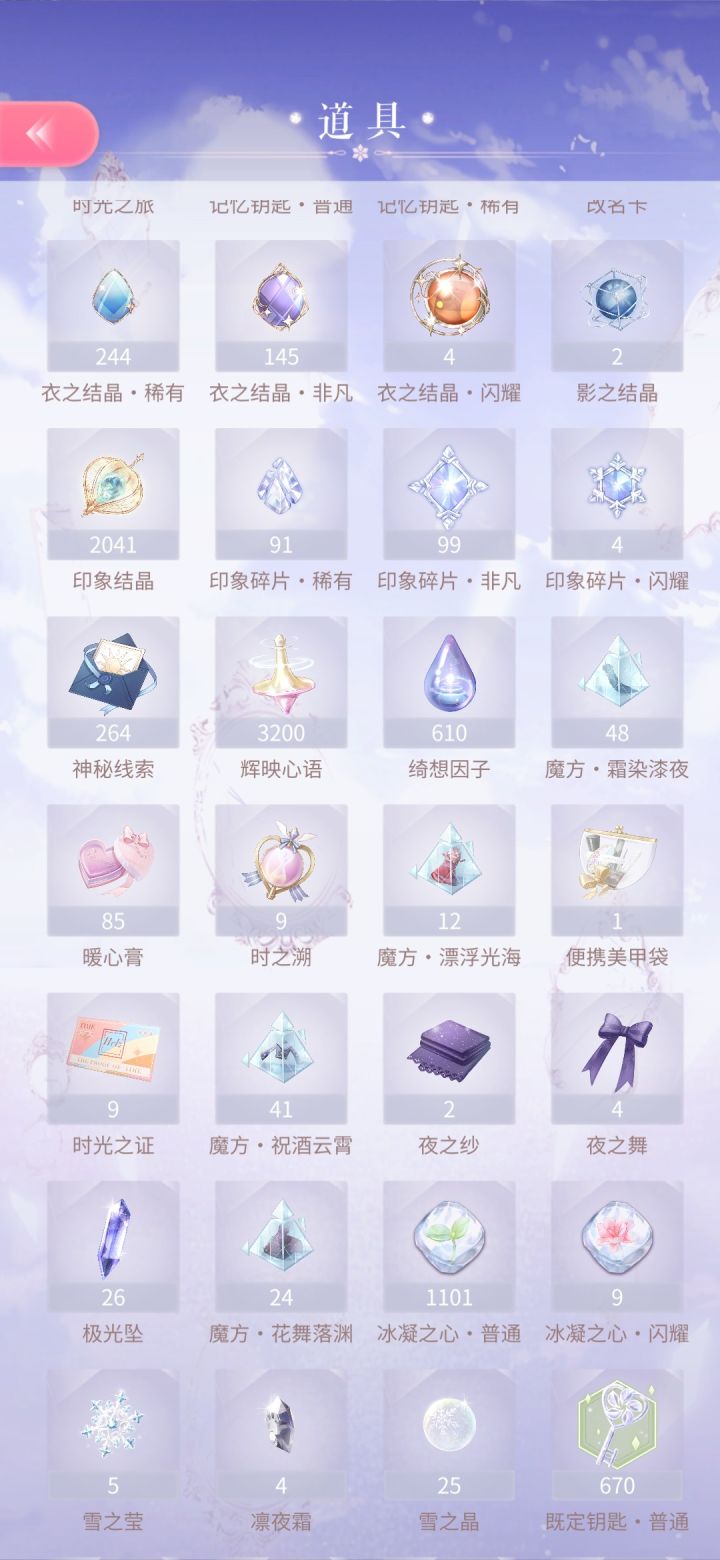Select the 衣之结晶·稀有 crystal item
This screenshot has width=720, height=1560.
(x=113, y=300)
